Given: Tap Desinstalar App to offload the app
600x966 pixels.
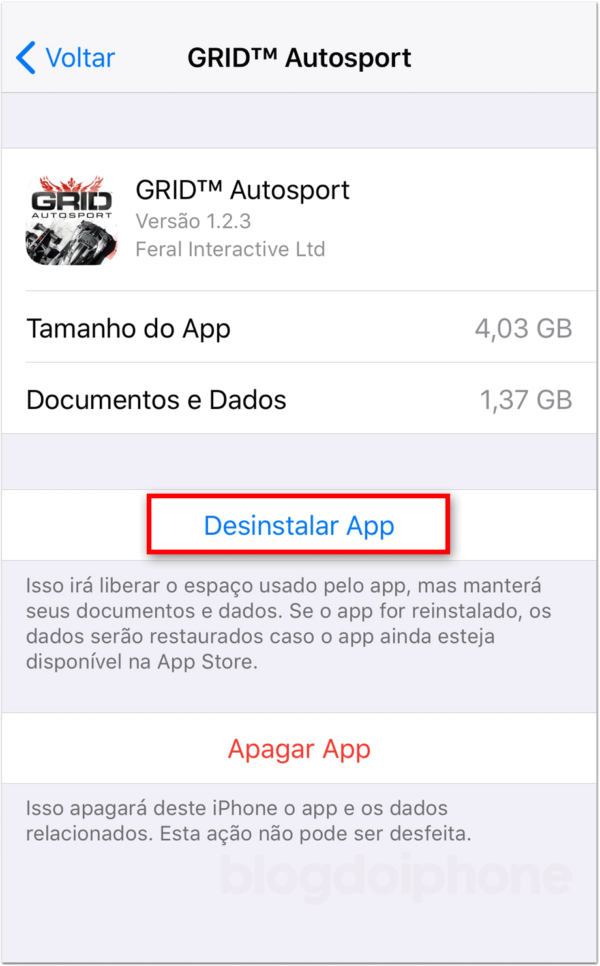Looking at the screenshot, I should 299,525.
